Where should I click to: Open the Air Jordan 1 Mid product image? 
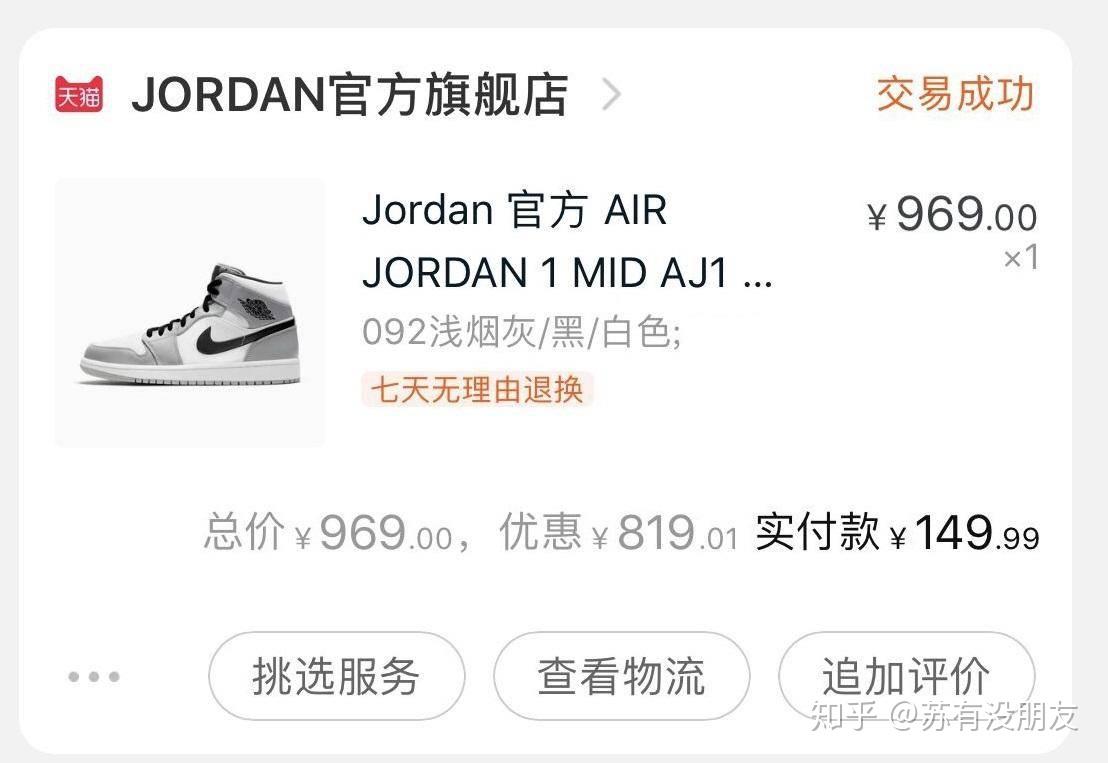coord(190,313)
